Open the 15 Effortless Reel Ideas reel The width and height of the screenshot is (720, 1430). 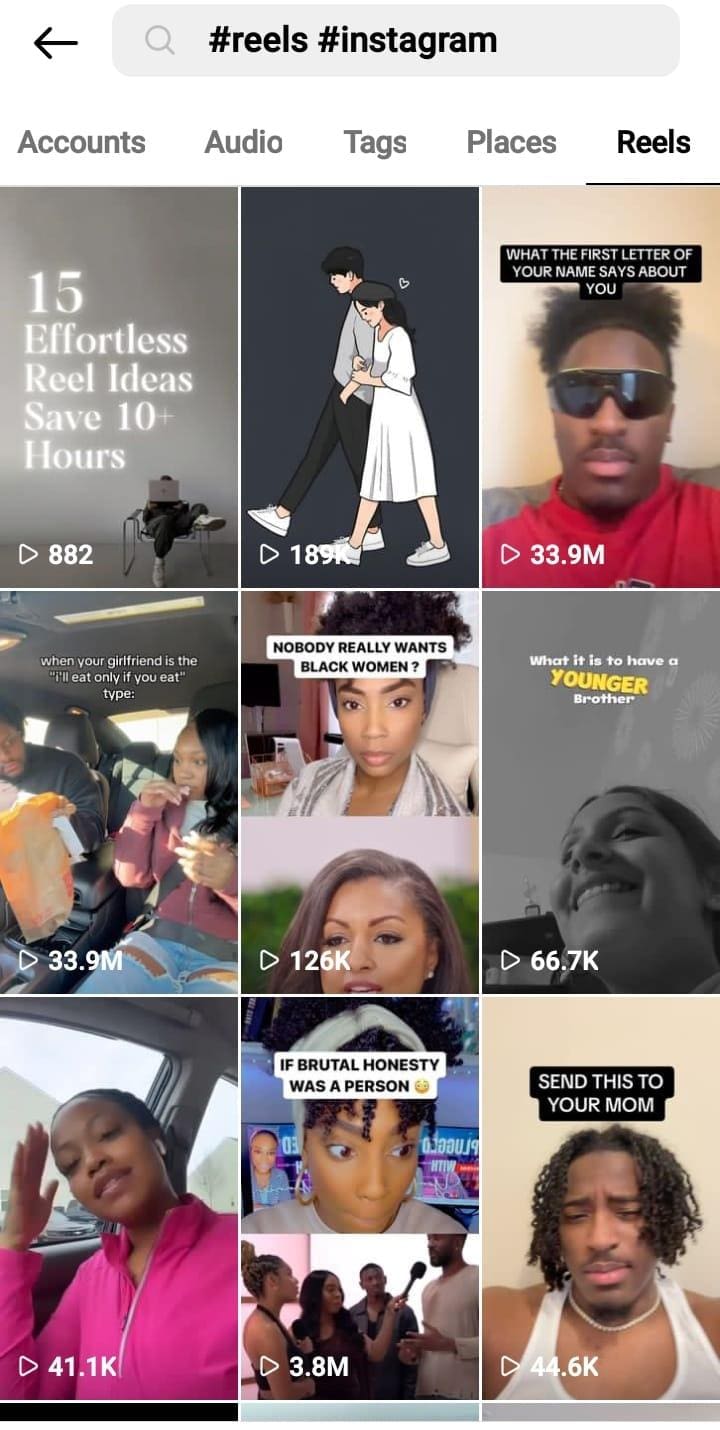[x=119, y=387]
